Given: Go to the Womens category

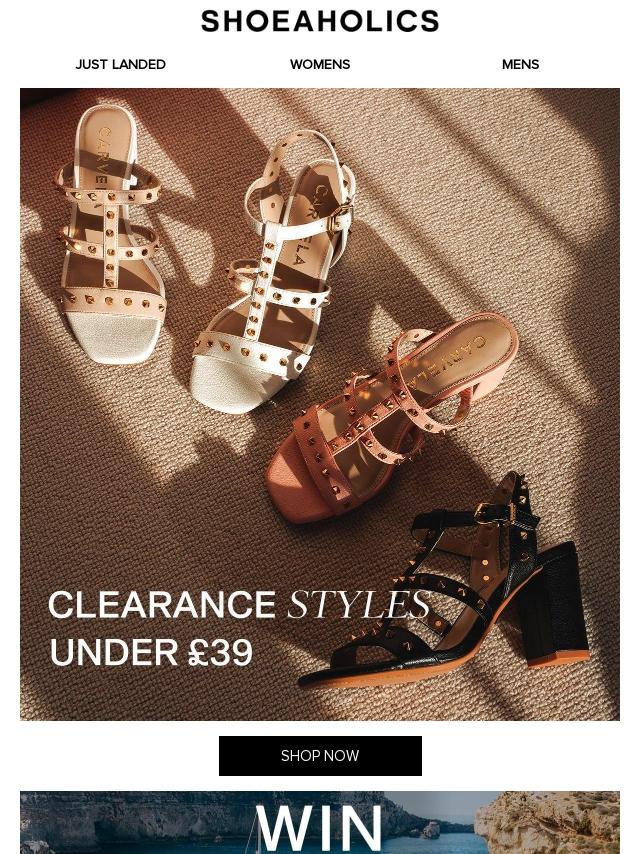Looking at the screenshot, I should pos(320,64).
